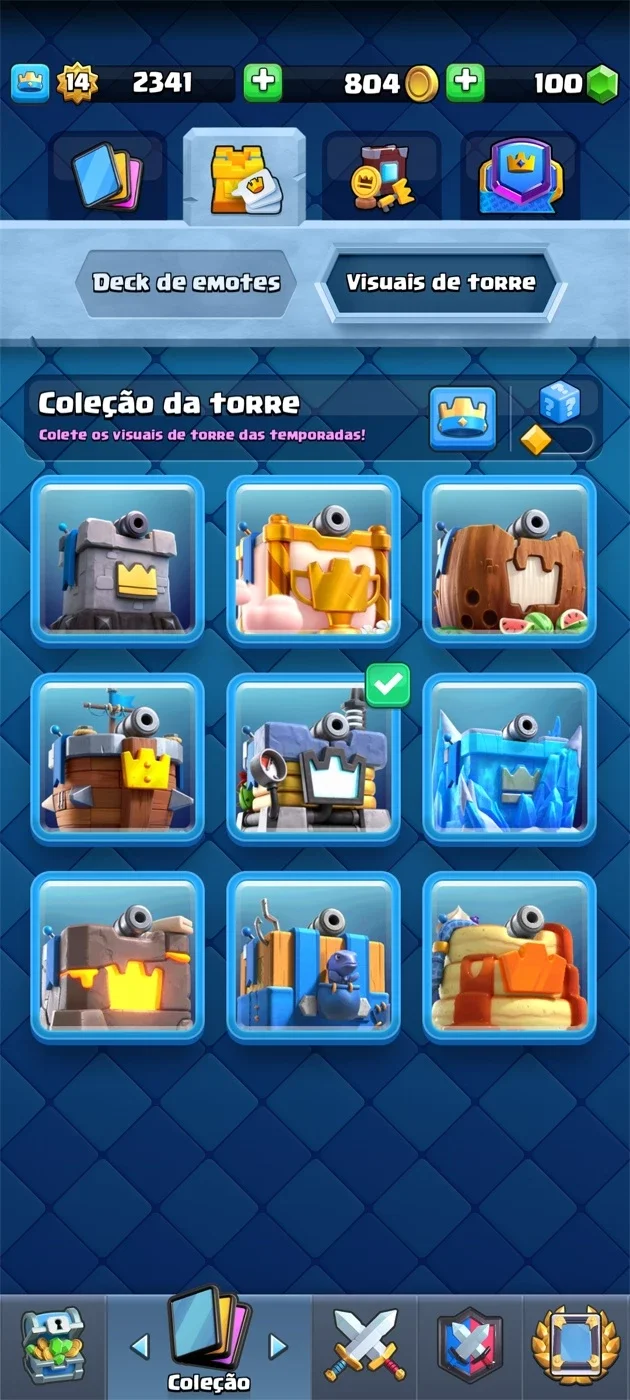Open the equipped tower skin with checkmark
The width and height of the screenshot is (630, 1400).
[x=314, y=759]
